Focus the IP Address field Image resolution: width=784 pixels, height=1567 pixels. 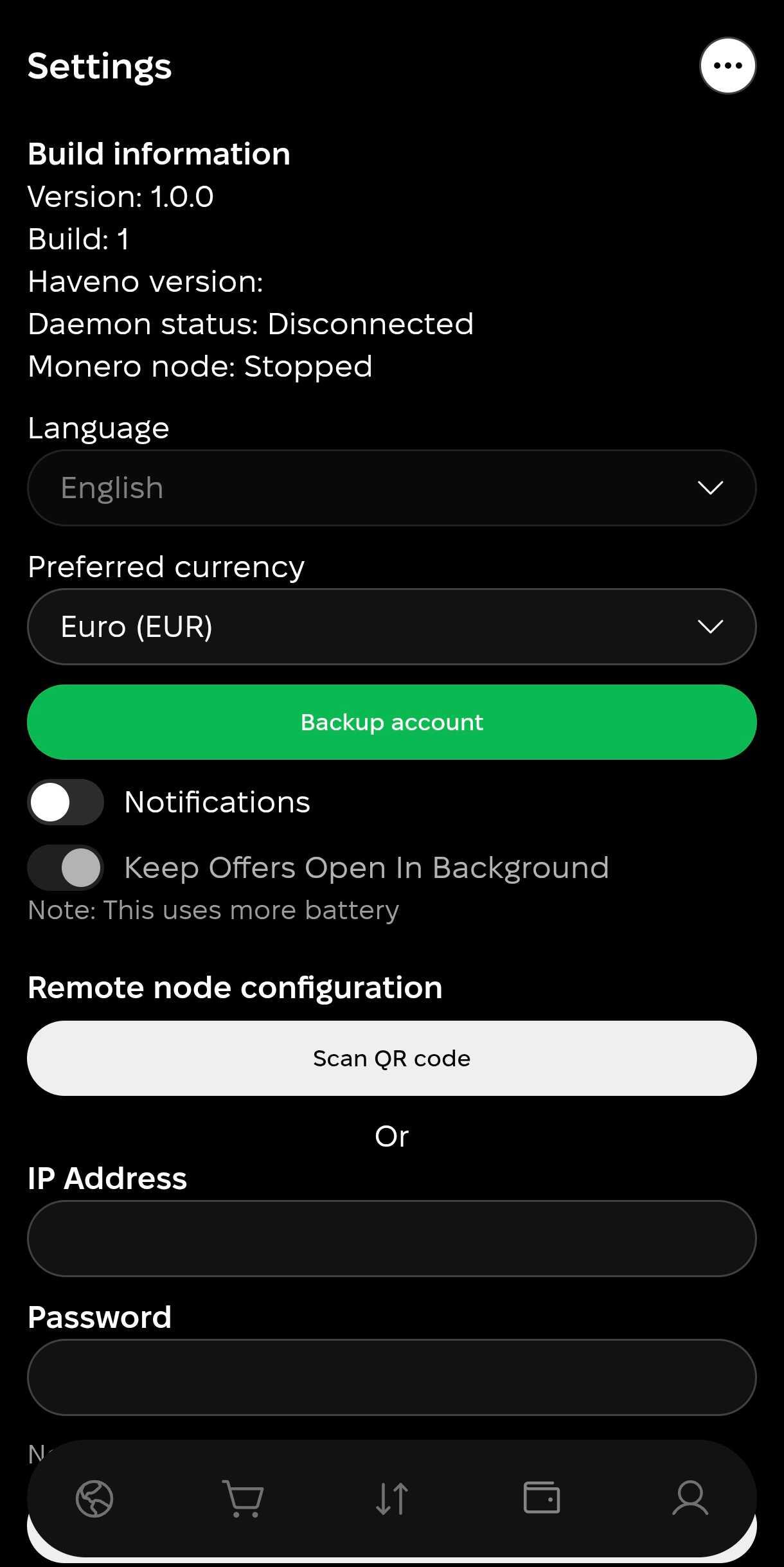click(x=391, y=1239)
